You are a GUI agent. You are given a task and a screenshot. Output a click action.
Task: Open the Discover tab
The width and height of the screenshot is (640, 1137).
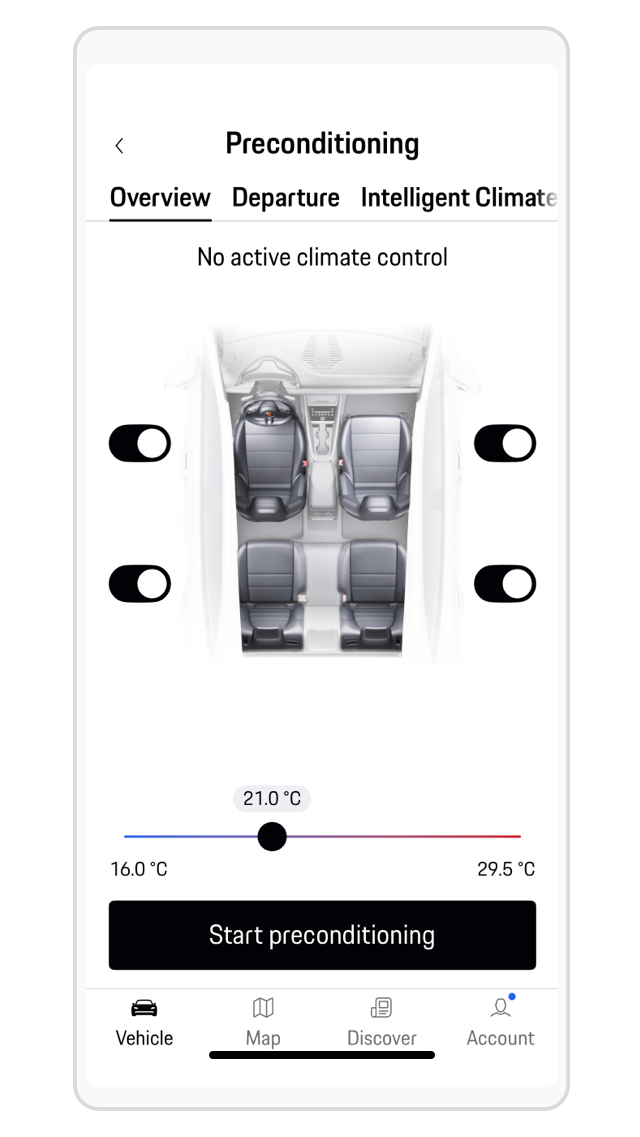click(381, 1022)
